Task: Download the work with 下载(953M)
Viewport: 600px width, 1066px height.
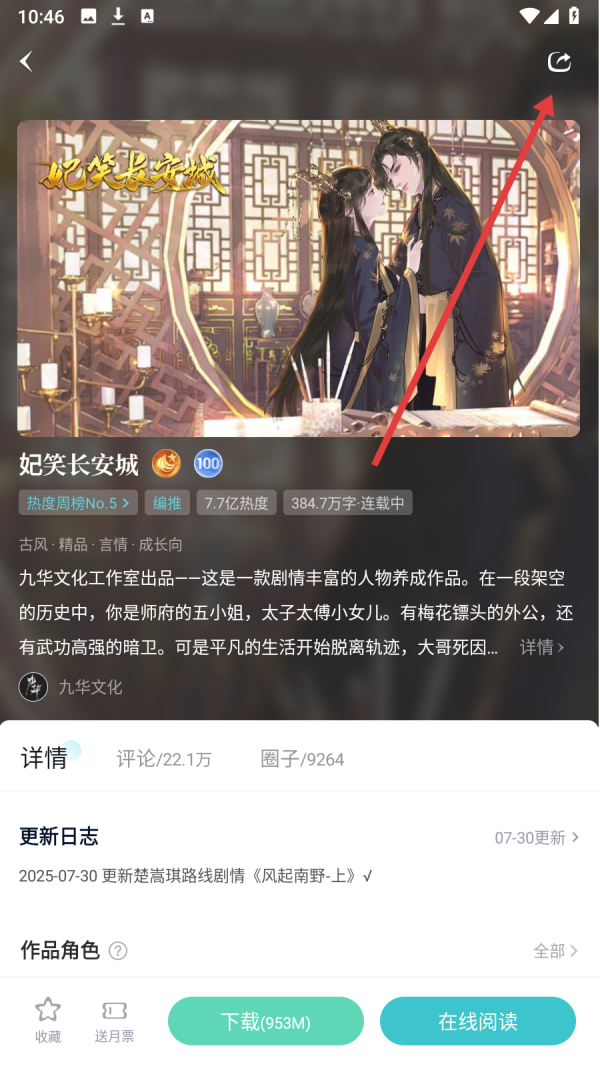Action: pos(266,1021)
